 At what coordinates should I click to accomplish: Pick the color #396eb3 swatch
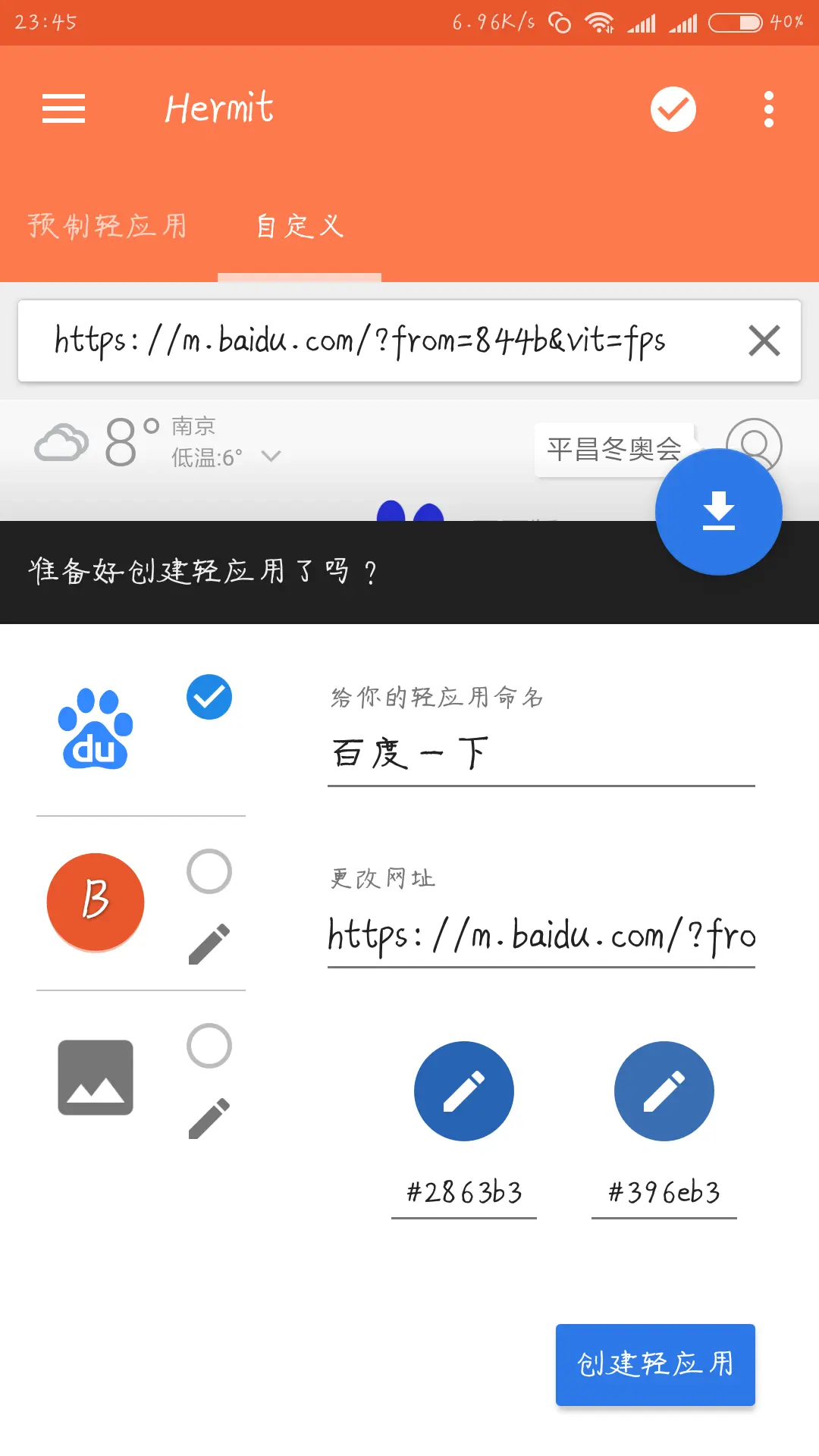pyautogui.click(x=664, y=1091)
